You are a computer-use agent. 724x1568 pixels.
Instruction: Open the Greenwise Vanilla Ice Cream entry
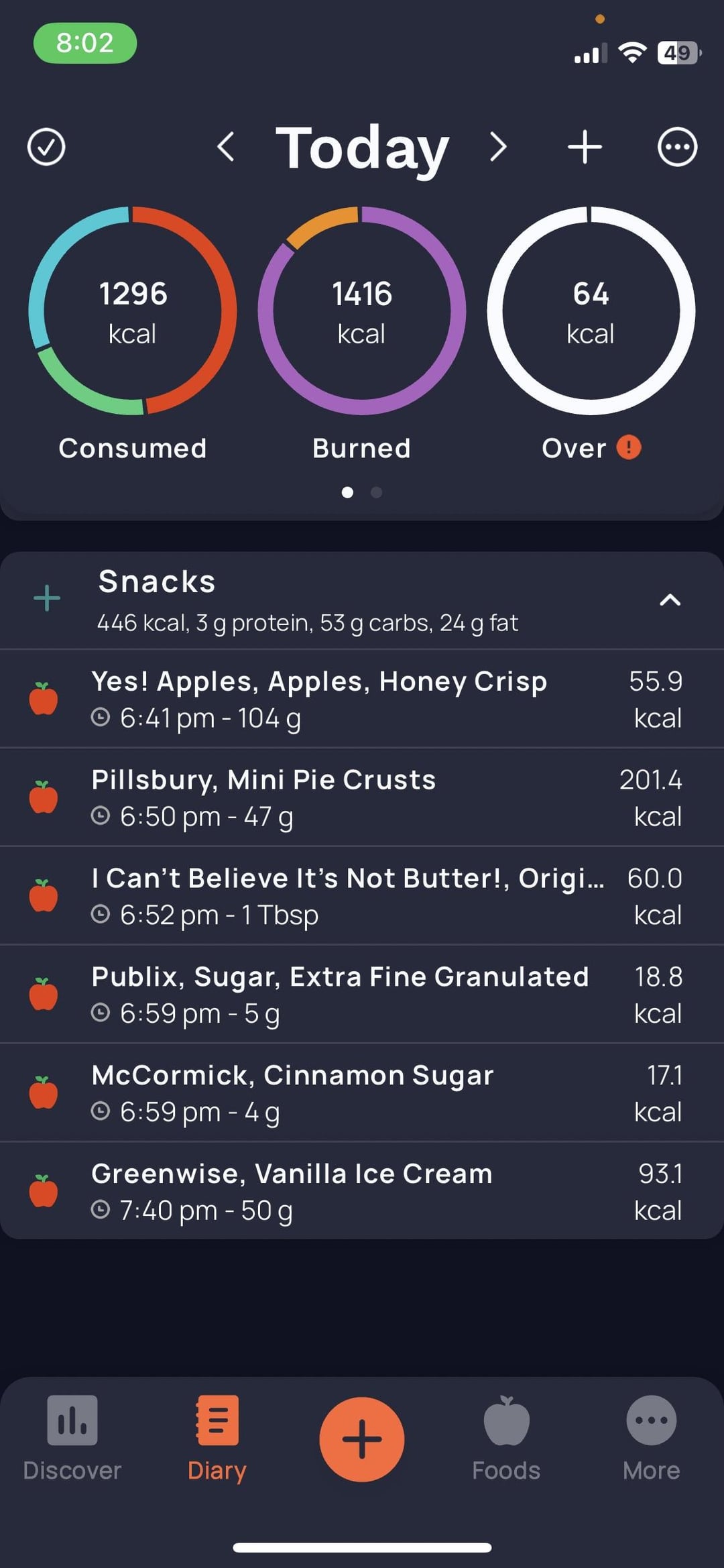[362, 1191]
